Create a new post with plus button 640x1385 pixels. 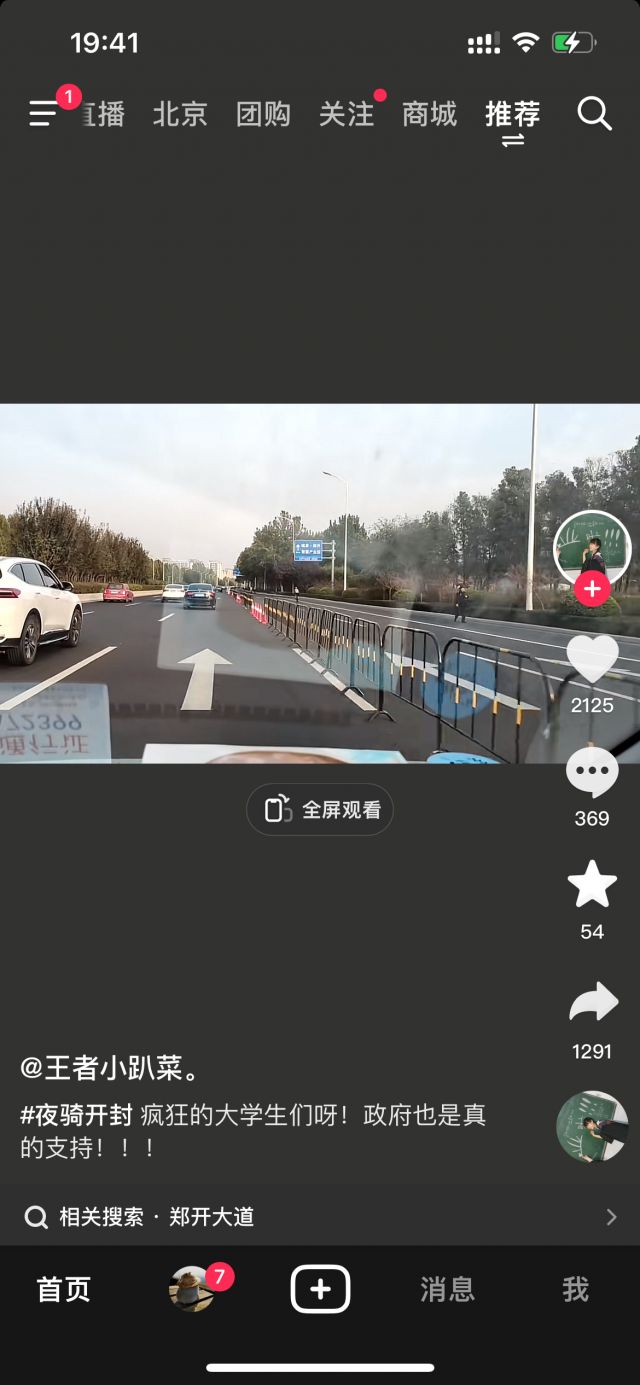[x=320, y=1289]
